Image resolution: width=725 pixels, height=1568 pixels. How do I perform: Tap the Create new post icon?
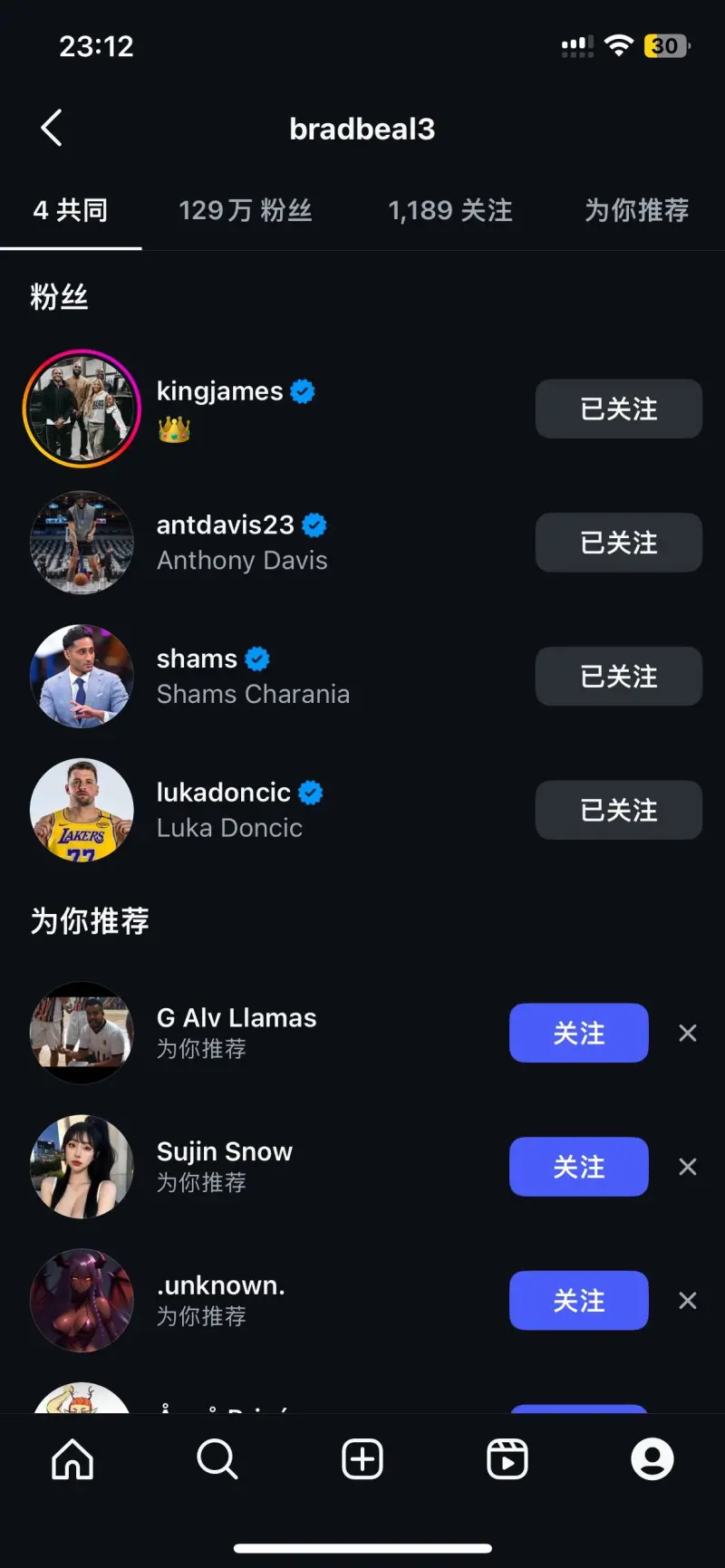coord(362,1458)
